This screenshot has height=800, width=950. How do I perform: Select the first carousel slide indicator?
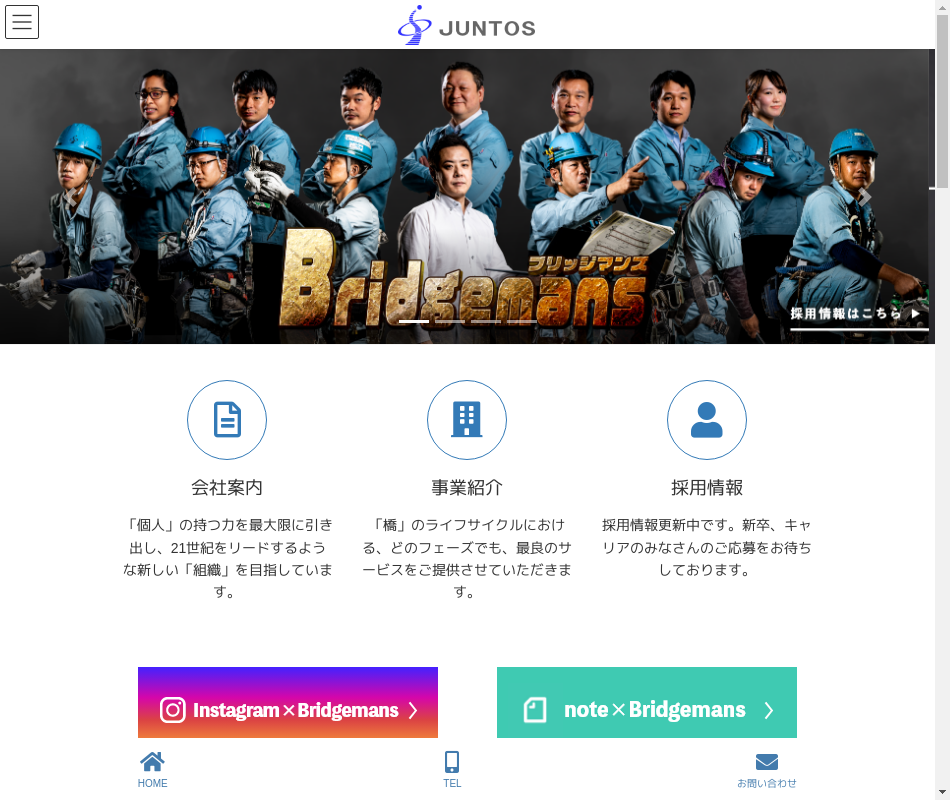(x=414, y=321)
